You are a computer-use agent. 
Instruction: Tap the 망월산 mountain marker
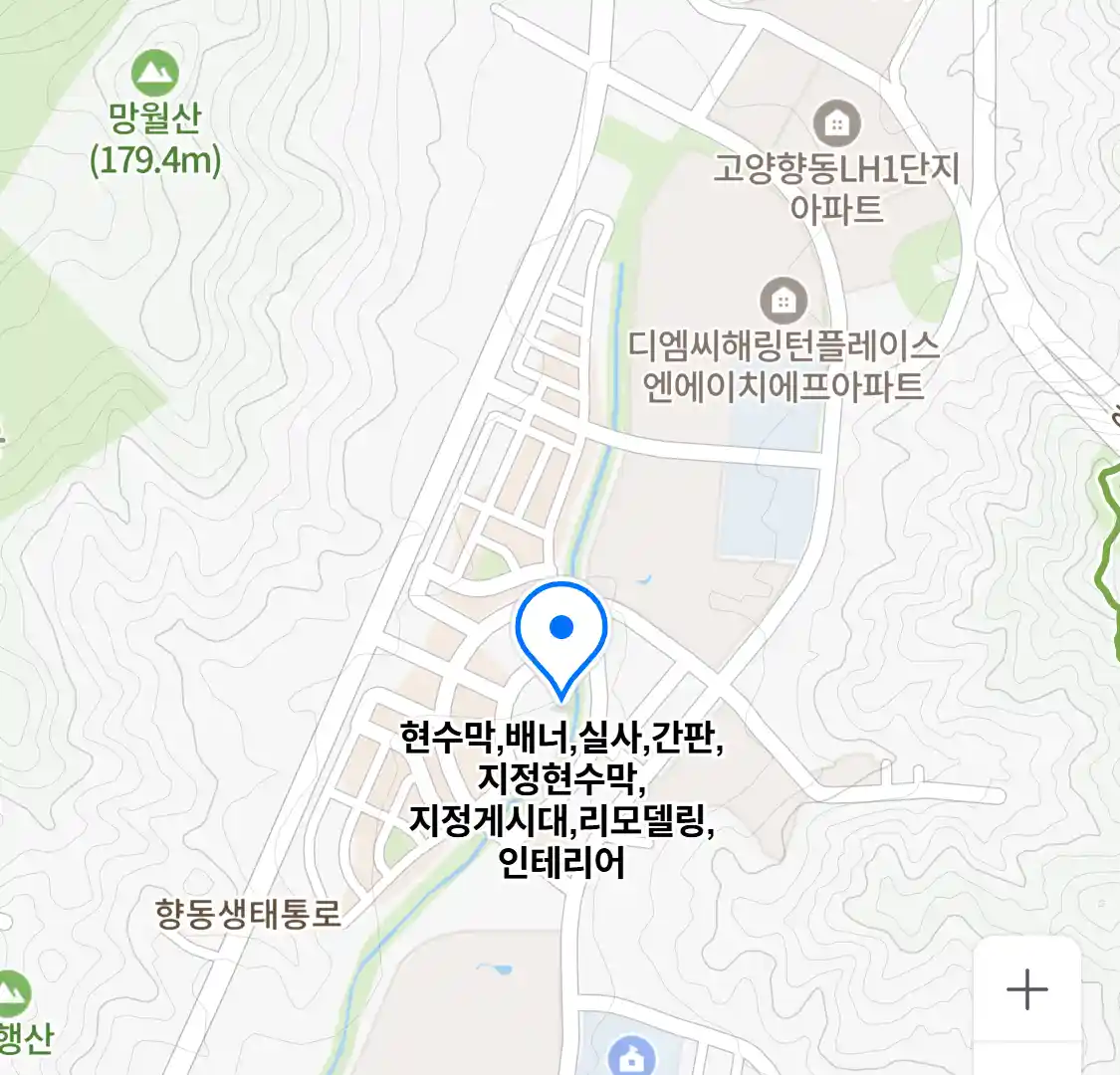(155, 73)
